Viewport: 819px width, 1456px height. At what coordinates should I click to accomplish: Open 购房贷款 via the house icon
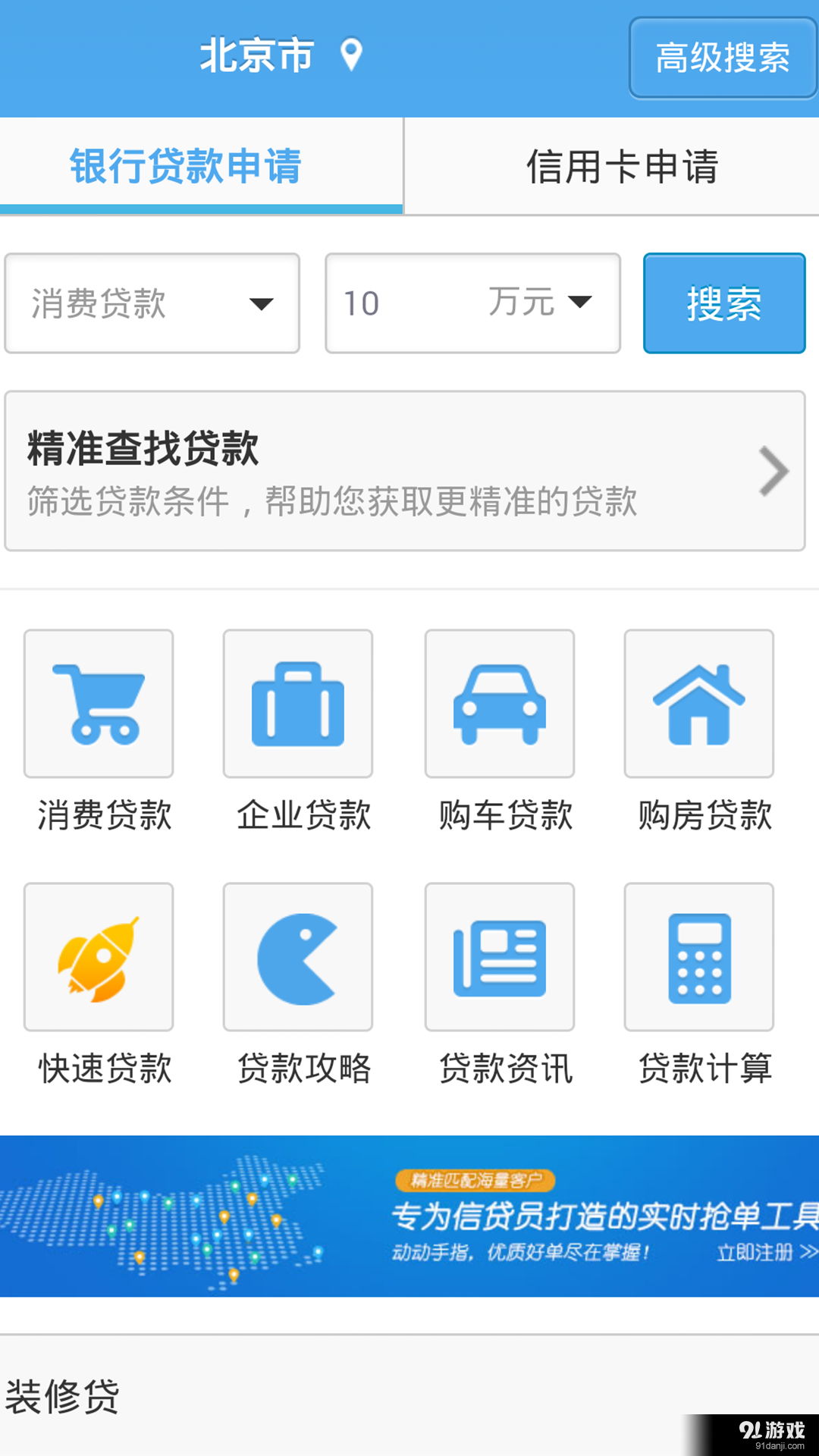pos(698,703)
